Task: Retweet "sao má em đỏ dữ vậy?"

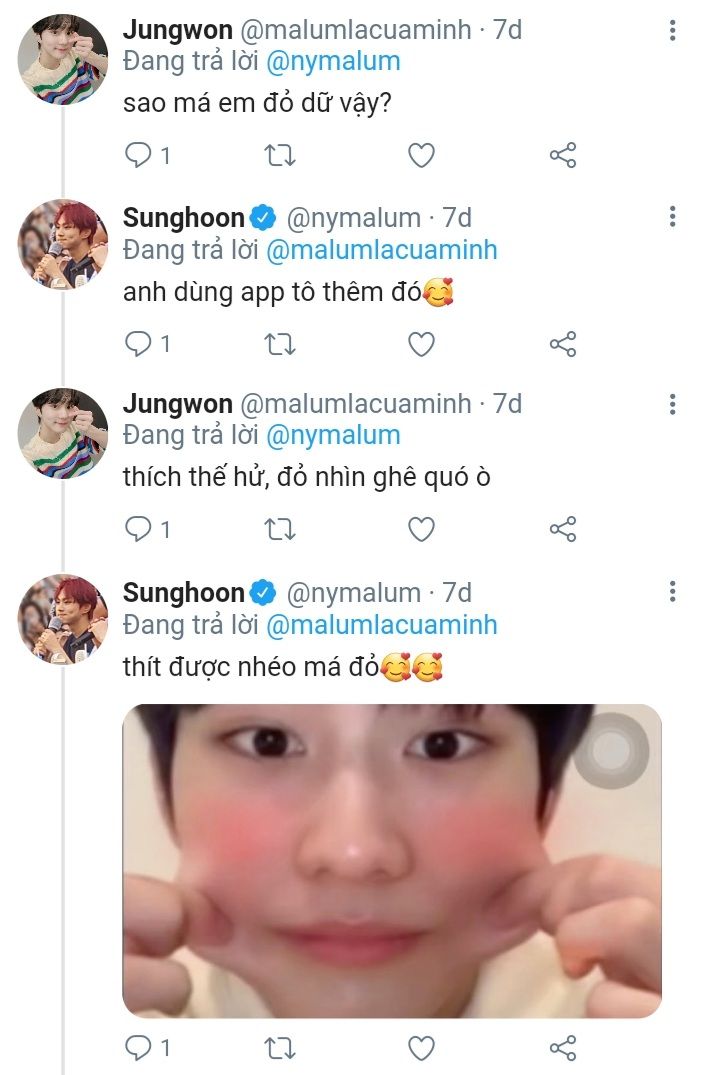Action: (279, 155)
